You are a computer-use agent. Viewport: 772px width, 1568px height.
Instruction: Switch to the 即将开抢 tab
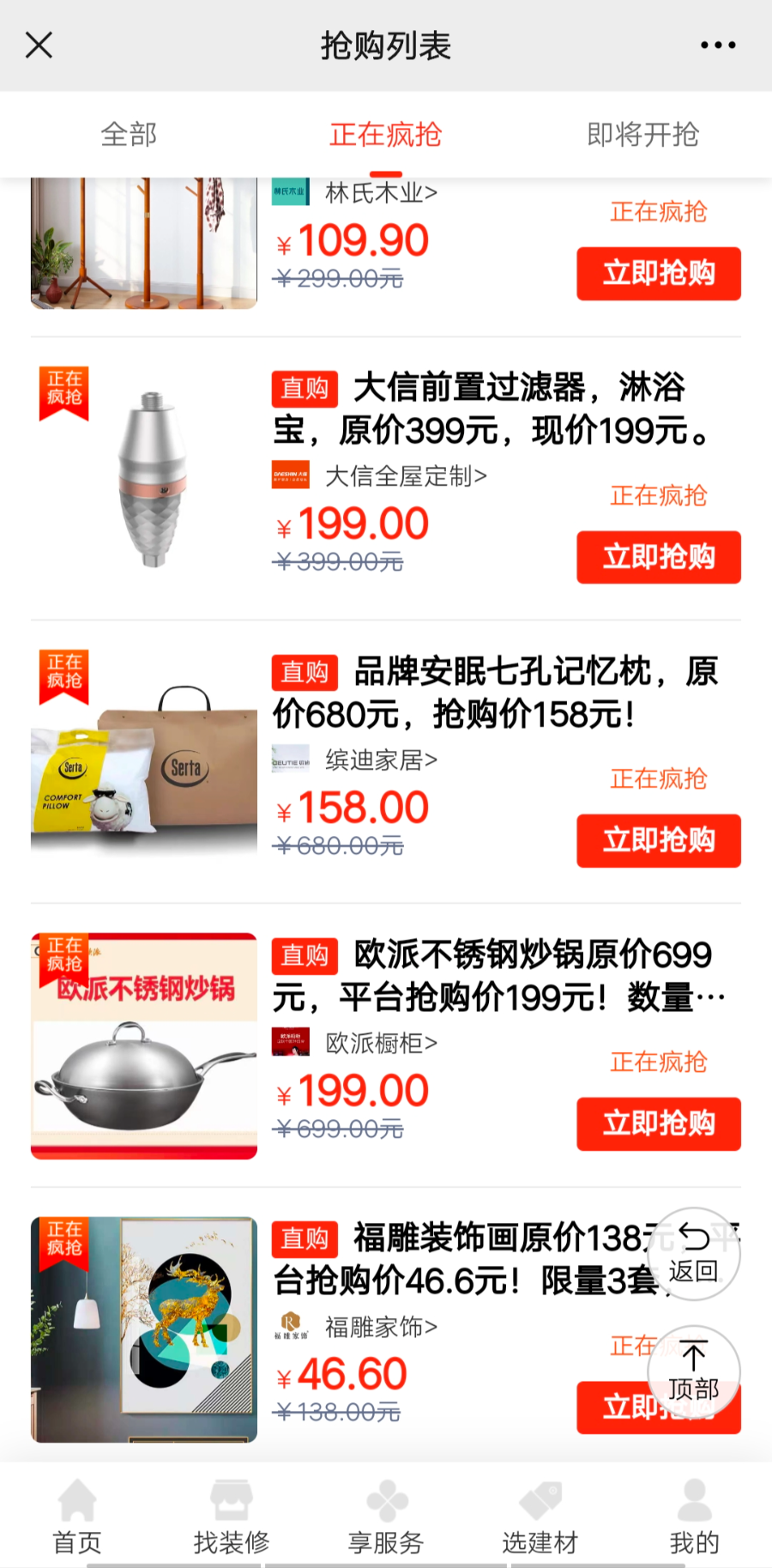tap(642, 135)
